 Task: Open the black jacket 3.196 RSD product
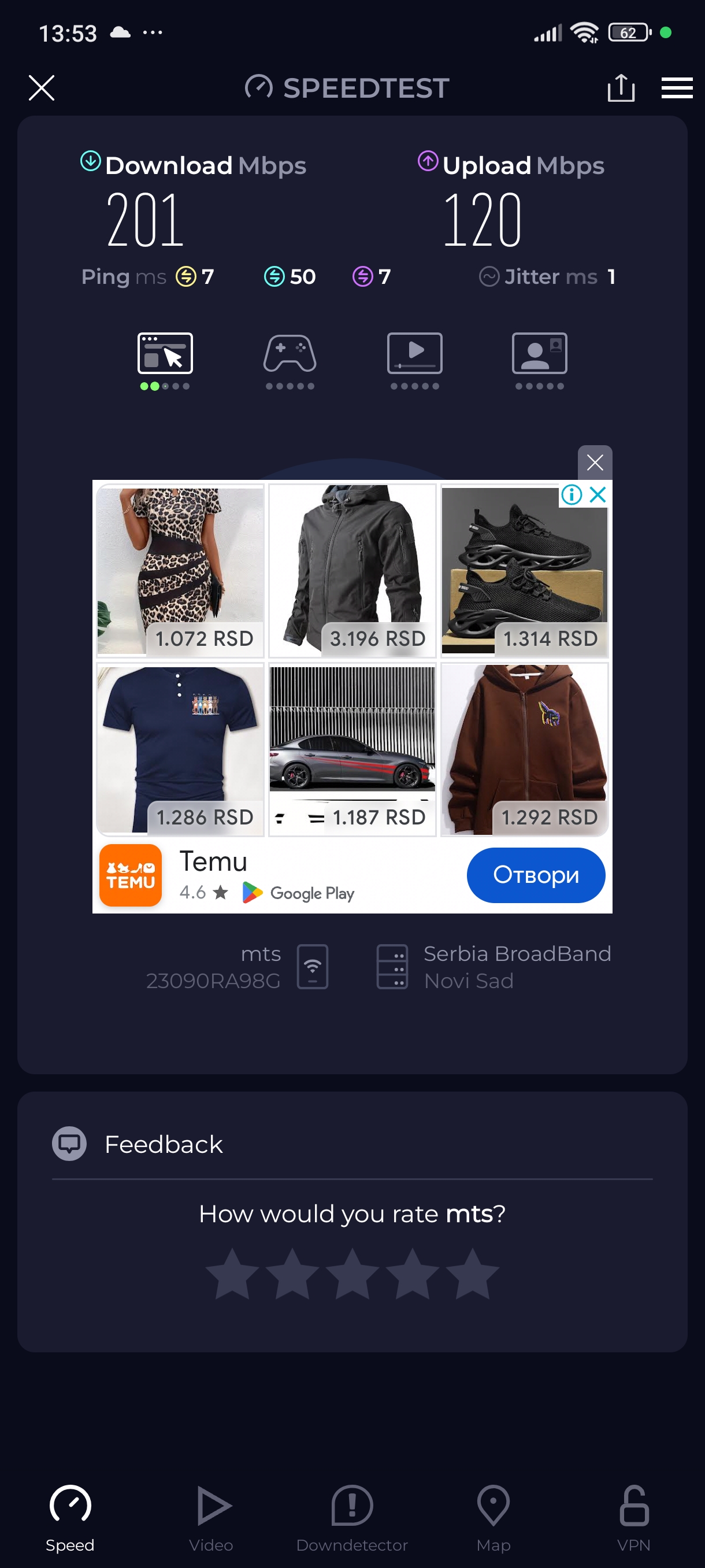point(352,570)
